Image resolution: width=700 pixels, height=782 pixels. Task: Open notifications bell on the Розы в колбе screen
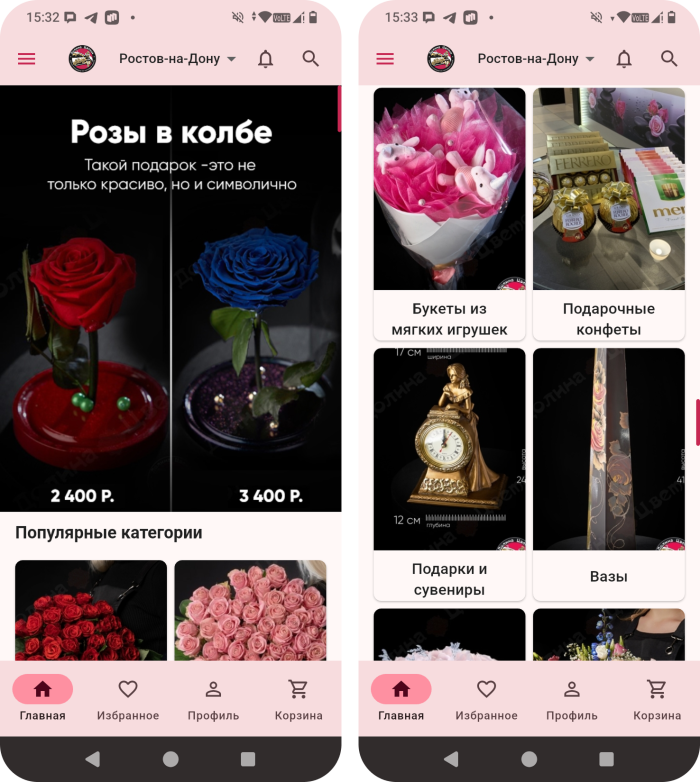click(x=265, y=59)
